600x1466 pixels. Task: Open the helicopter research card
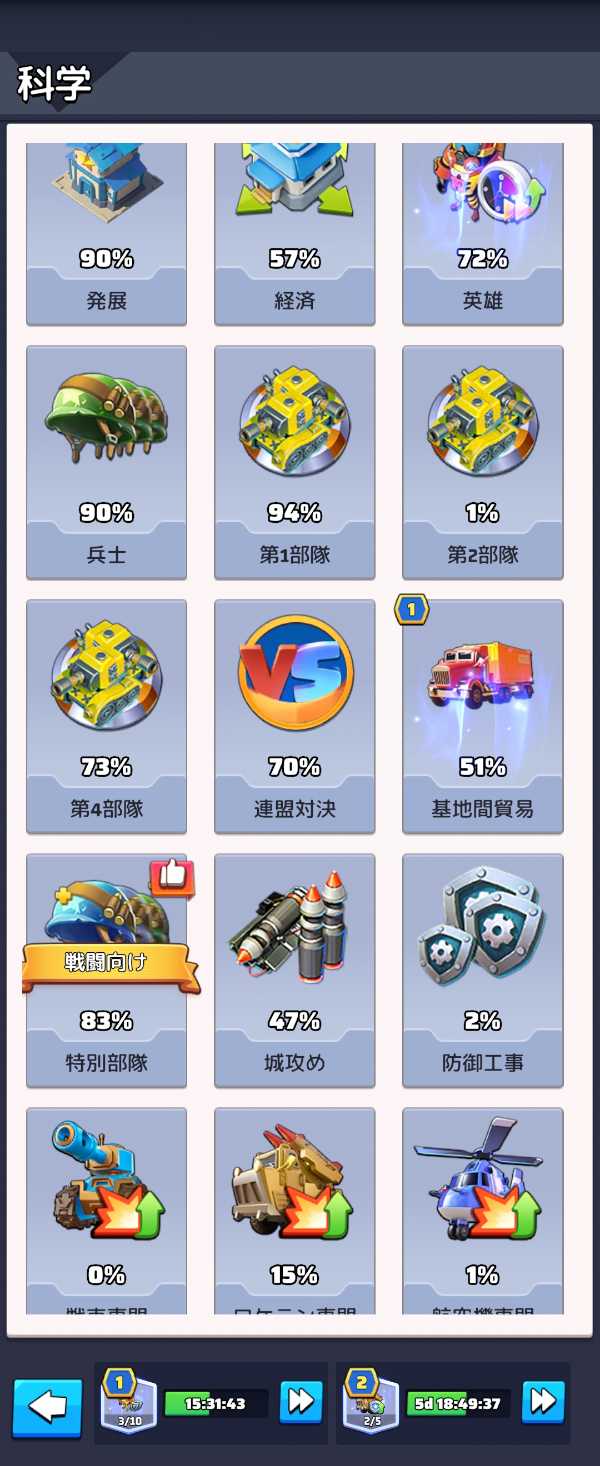point(482,1210)
